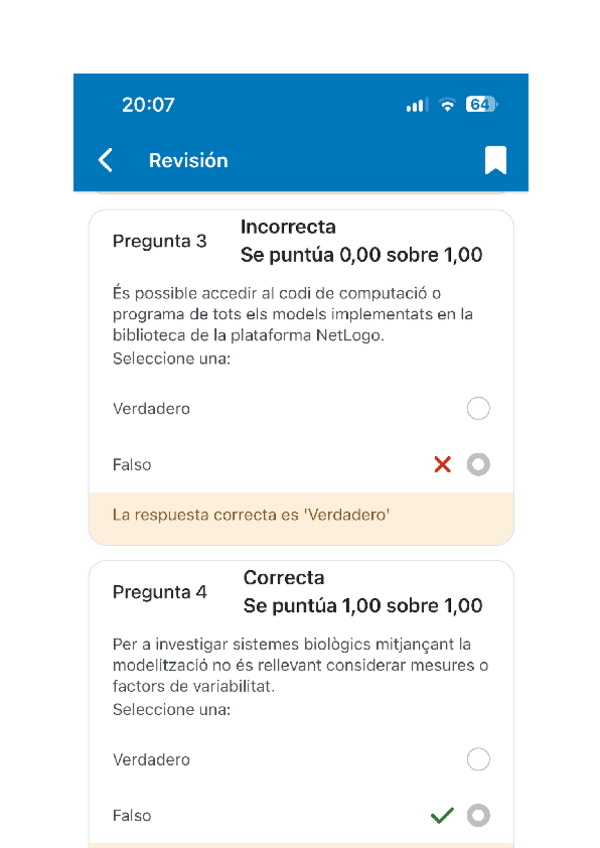
Task: Select Falso for Pregunta 3
Action: pyautogui.click(x=478, y=464)
